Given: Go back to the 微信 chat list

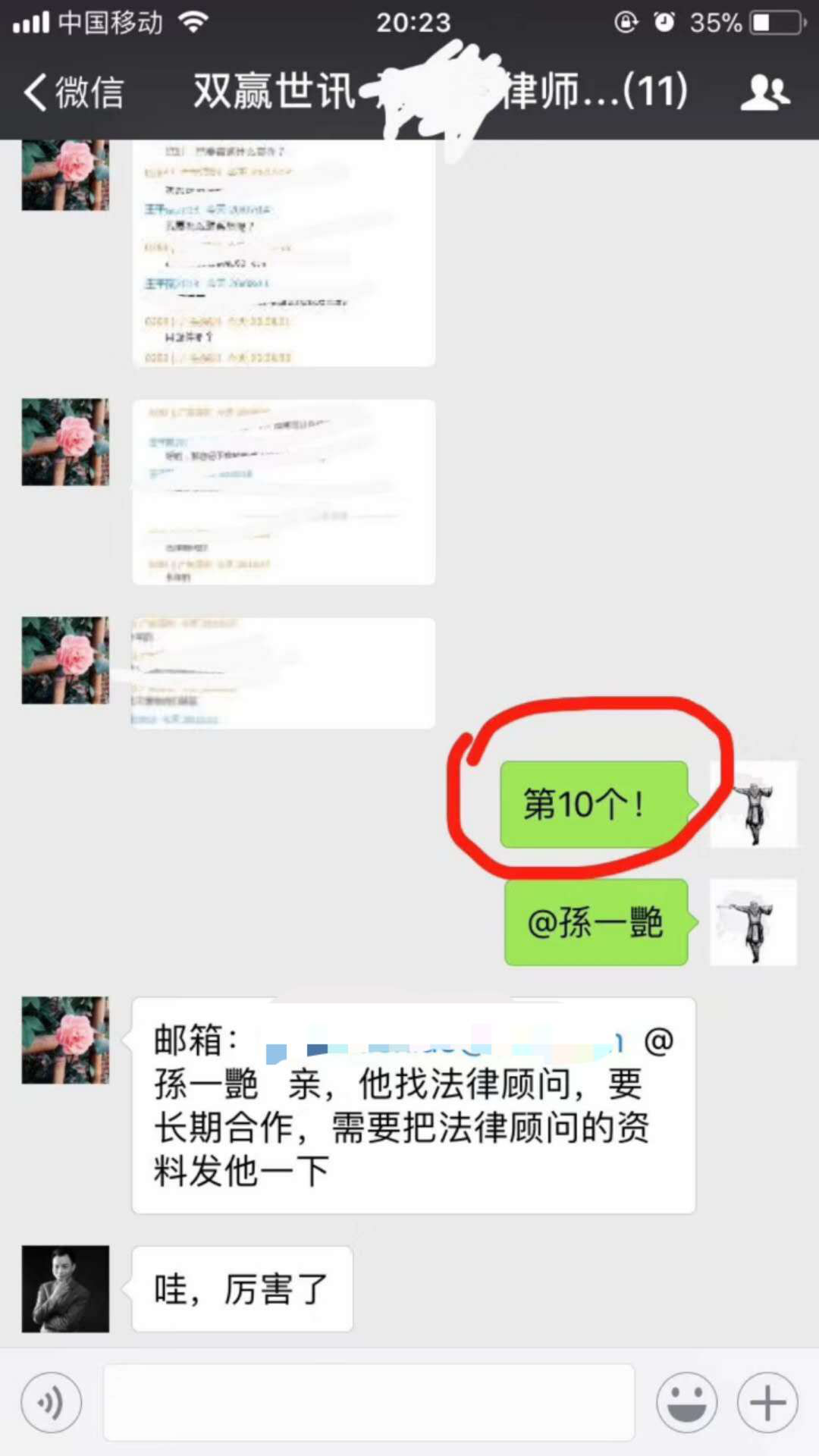Looking at the screenshot, I should click(72, 93).
